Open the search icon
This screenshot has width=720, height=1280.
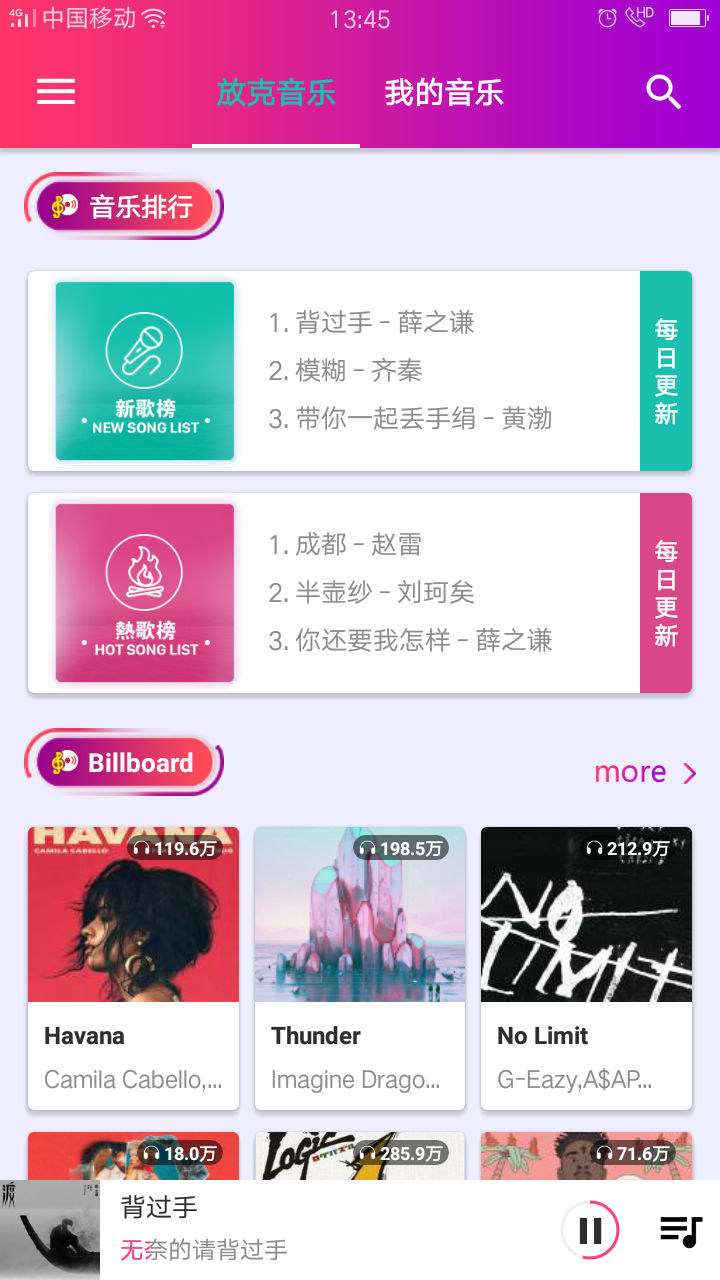click(663, 92)
